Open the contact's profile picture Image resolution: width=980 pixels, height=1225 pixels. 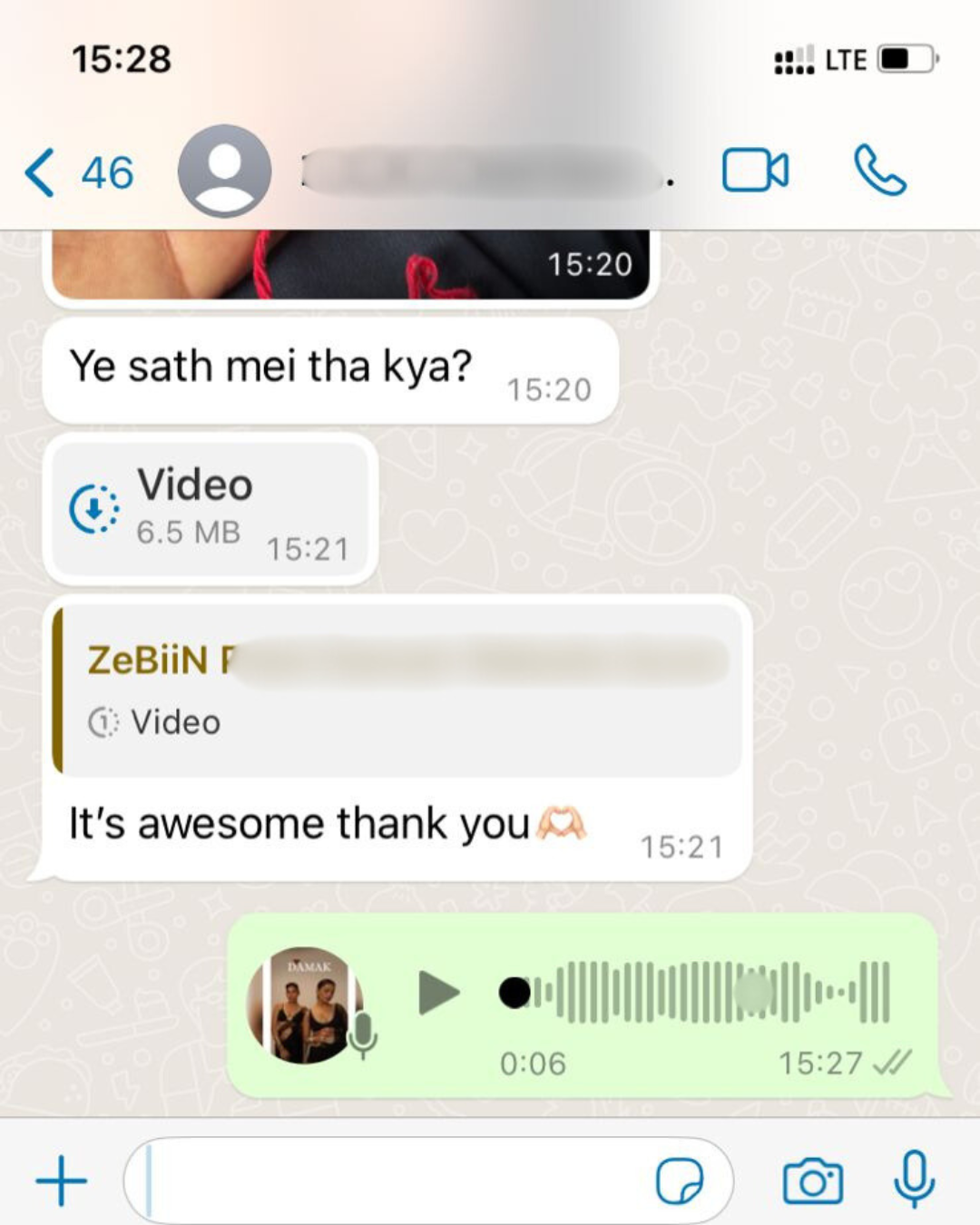coord(224,171)
